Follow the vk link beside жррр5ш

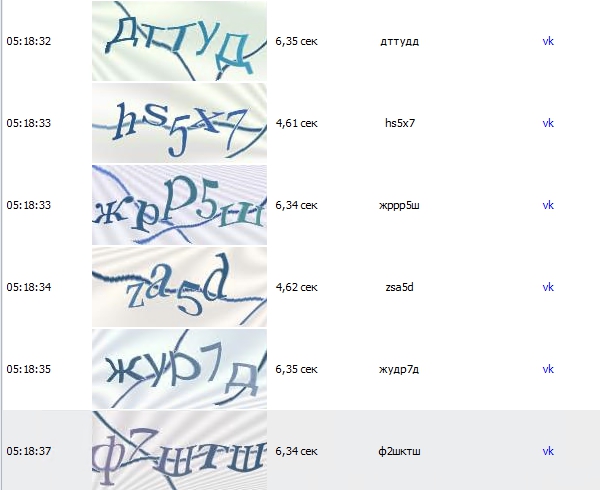[548, 205]
